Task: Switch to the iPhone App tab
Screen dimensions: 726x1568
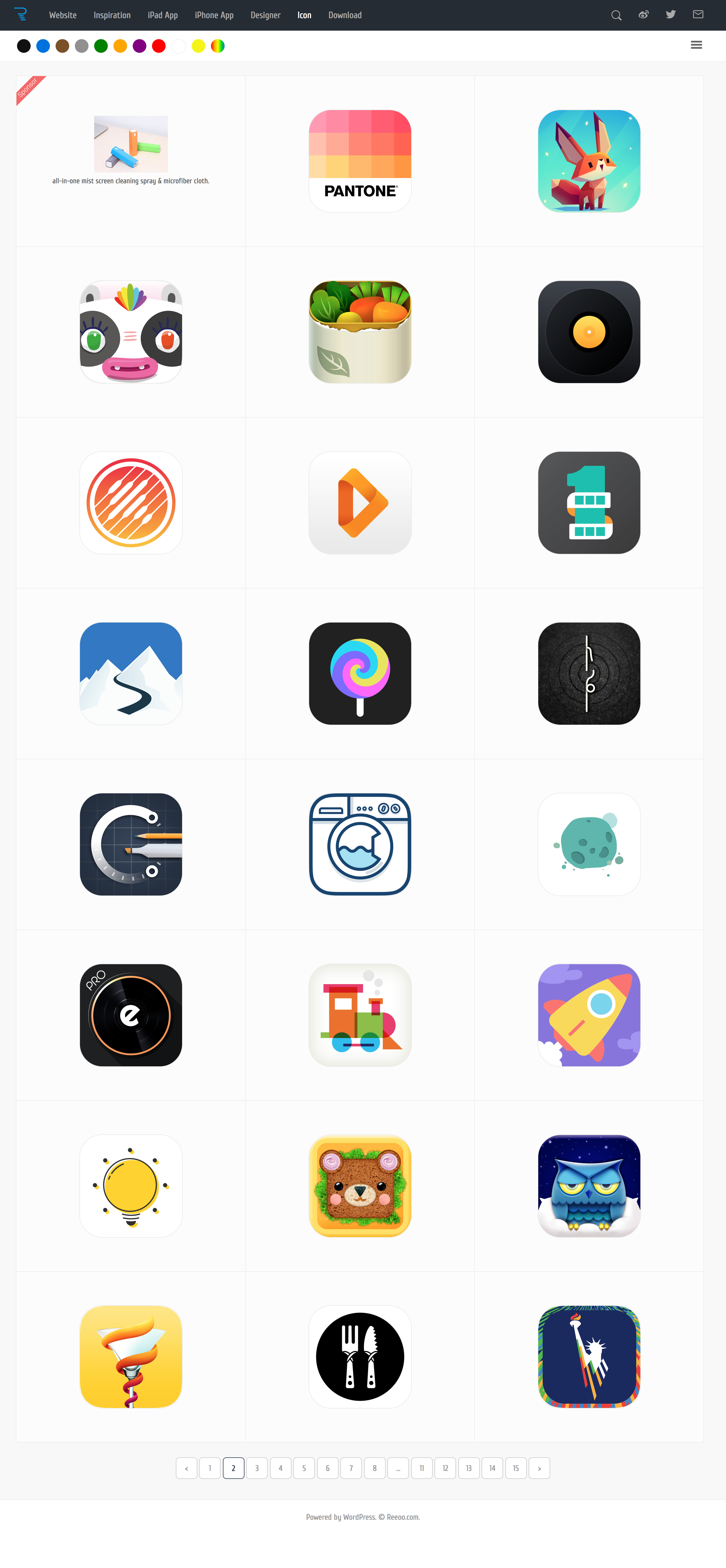Action: 214,15
